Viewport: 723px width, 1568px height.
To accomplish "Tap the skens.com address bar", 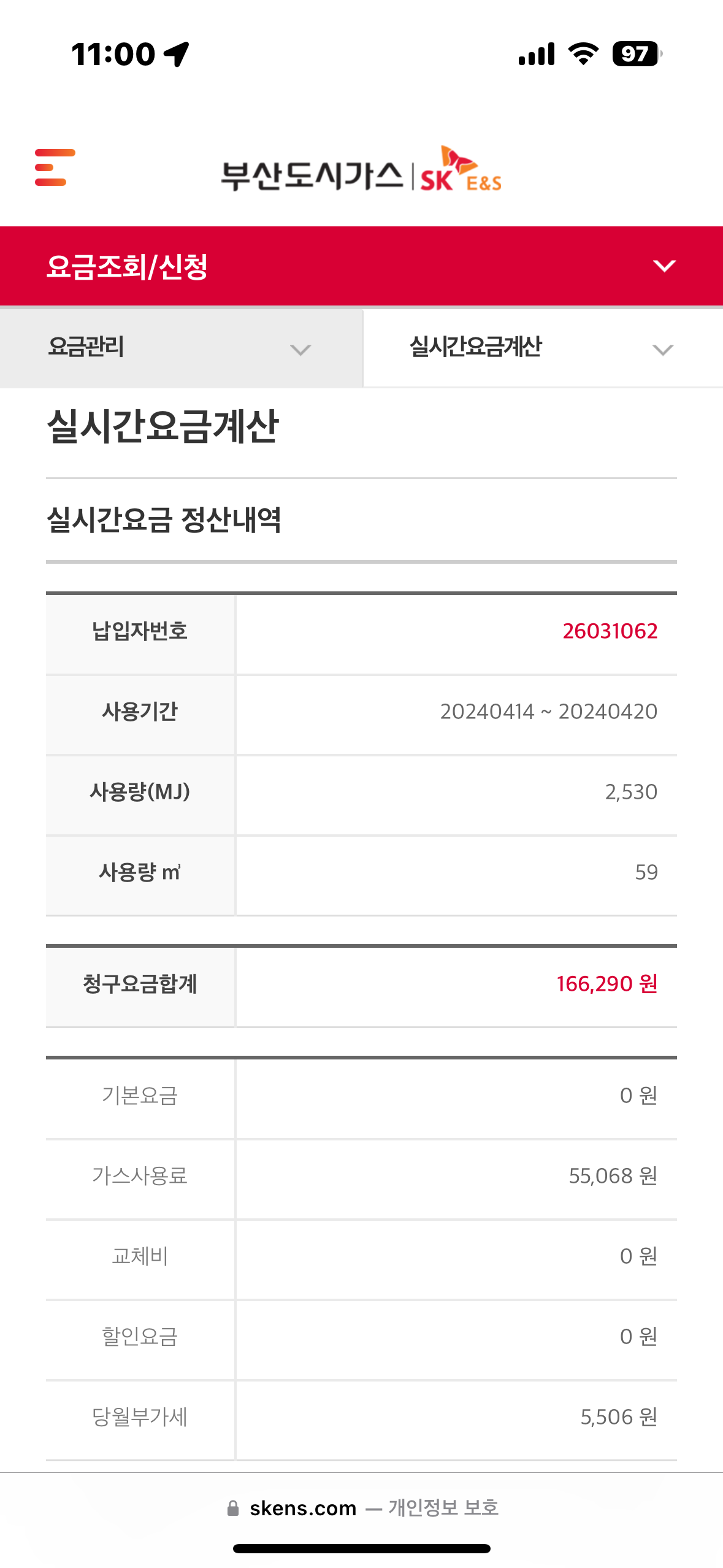I will 362,1508.
